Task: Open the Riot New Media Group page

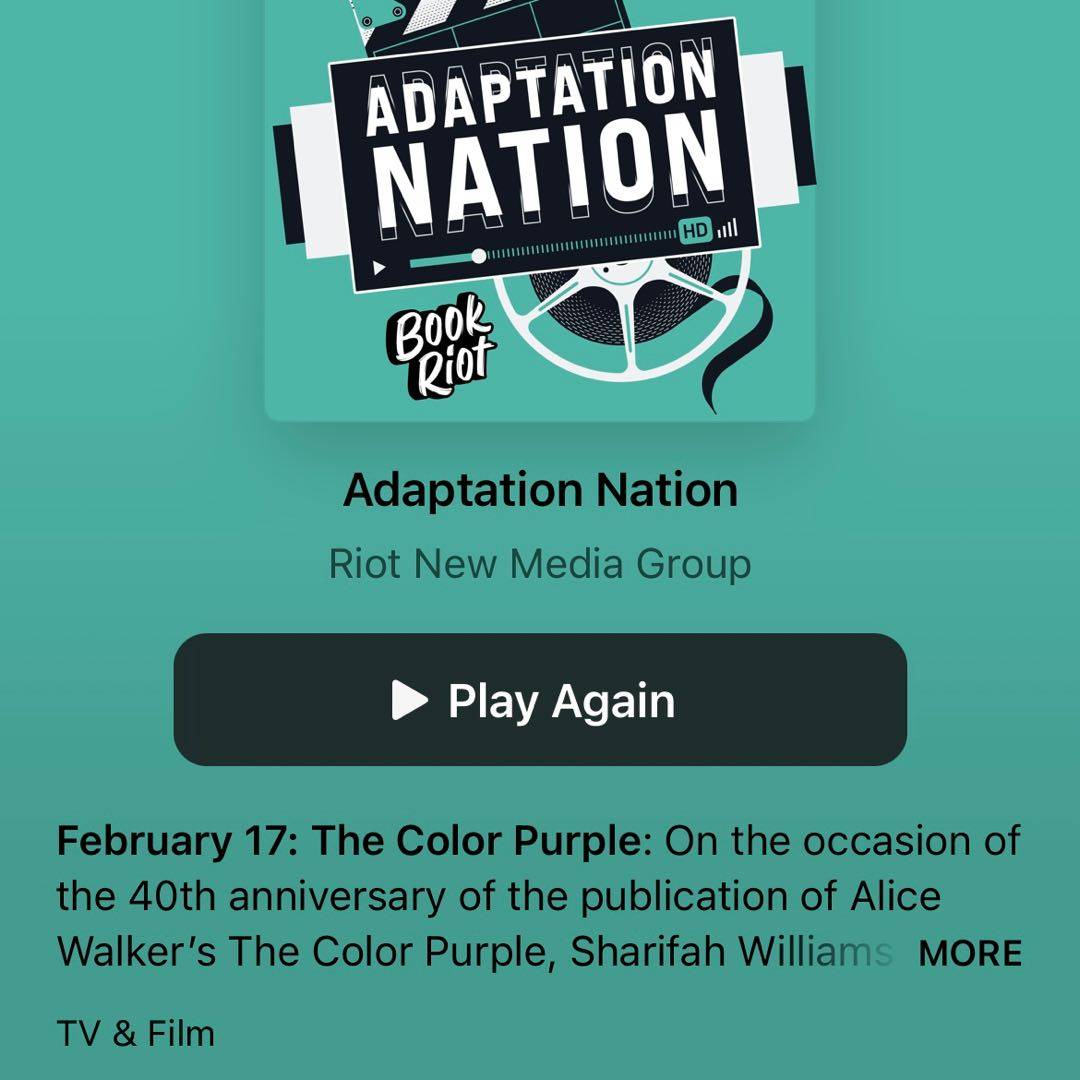Action: [x=540, y=564]
